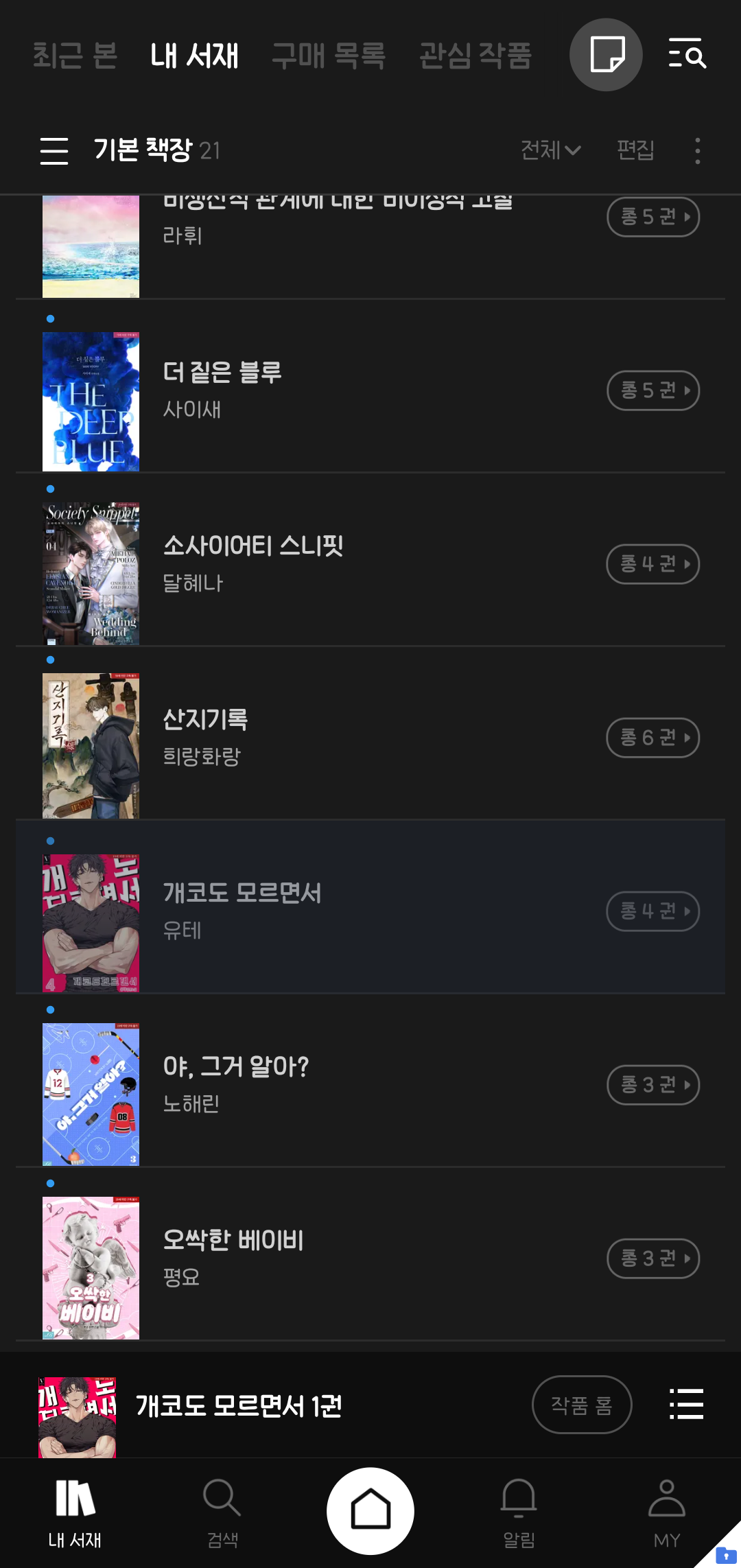Open the table of contents list icon
Viewport: 741px width, 1568px height.
[686, 1404]
